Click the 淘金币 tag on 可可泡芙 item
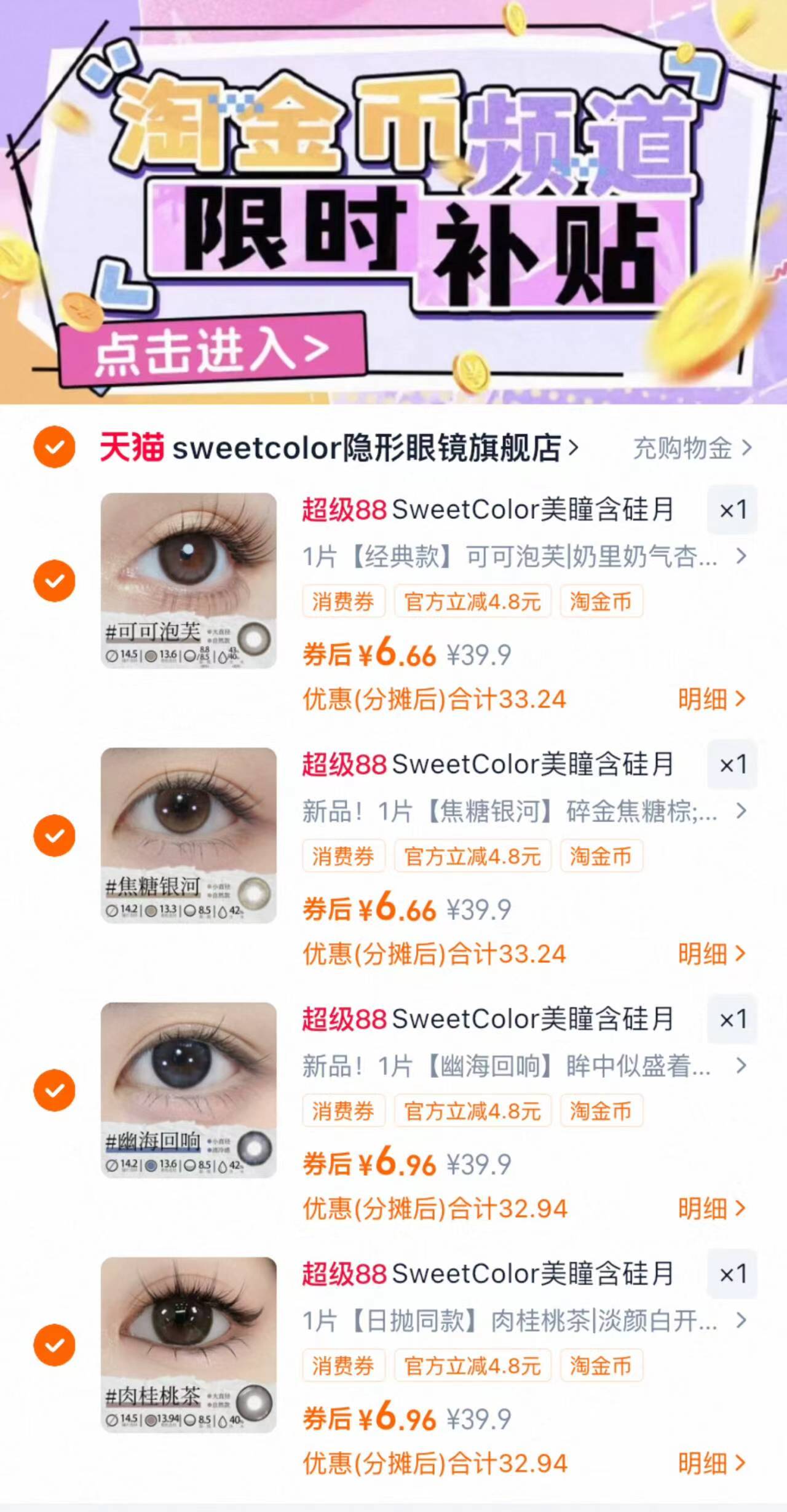787x1512 pixels. [x=601, y=602]
